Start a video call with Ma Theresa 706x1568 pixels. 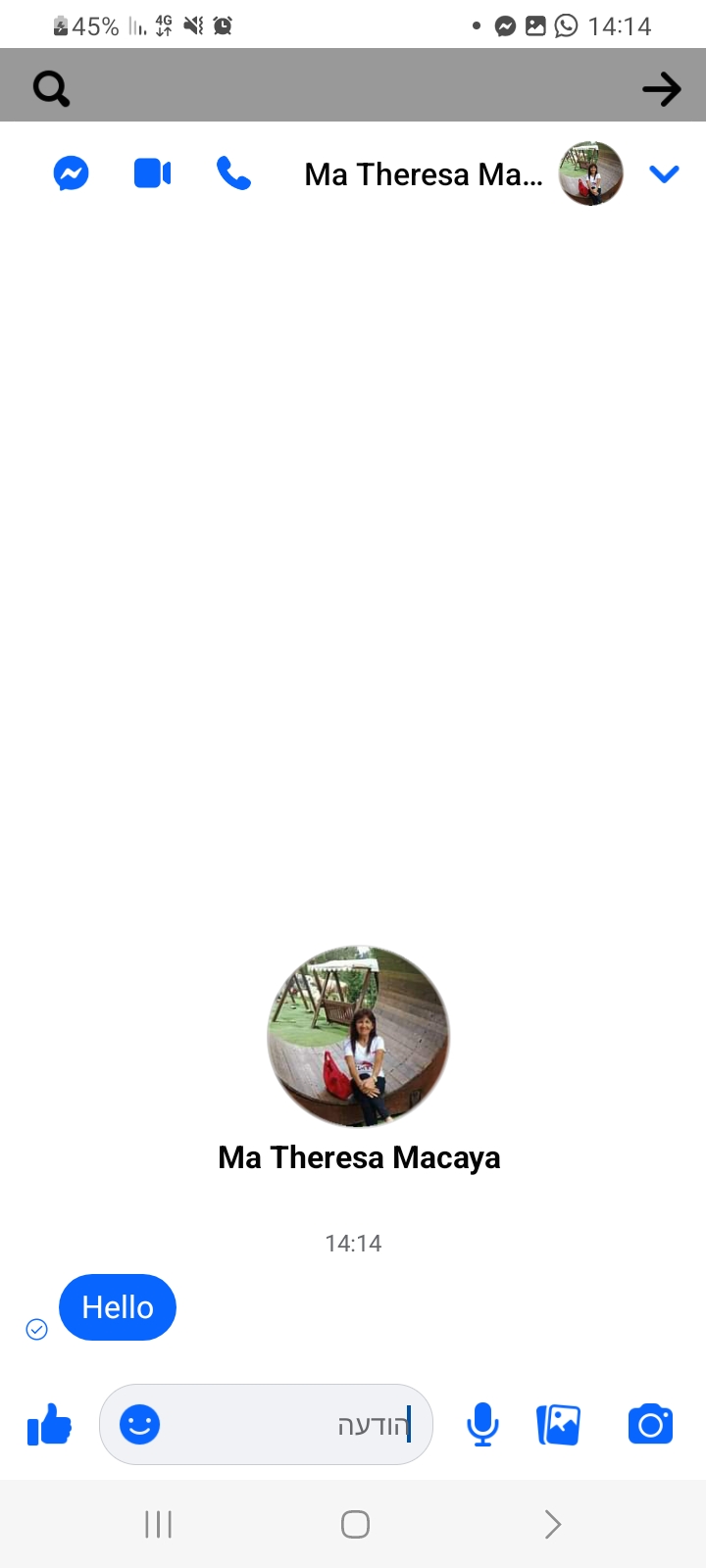pos(152,173)
